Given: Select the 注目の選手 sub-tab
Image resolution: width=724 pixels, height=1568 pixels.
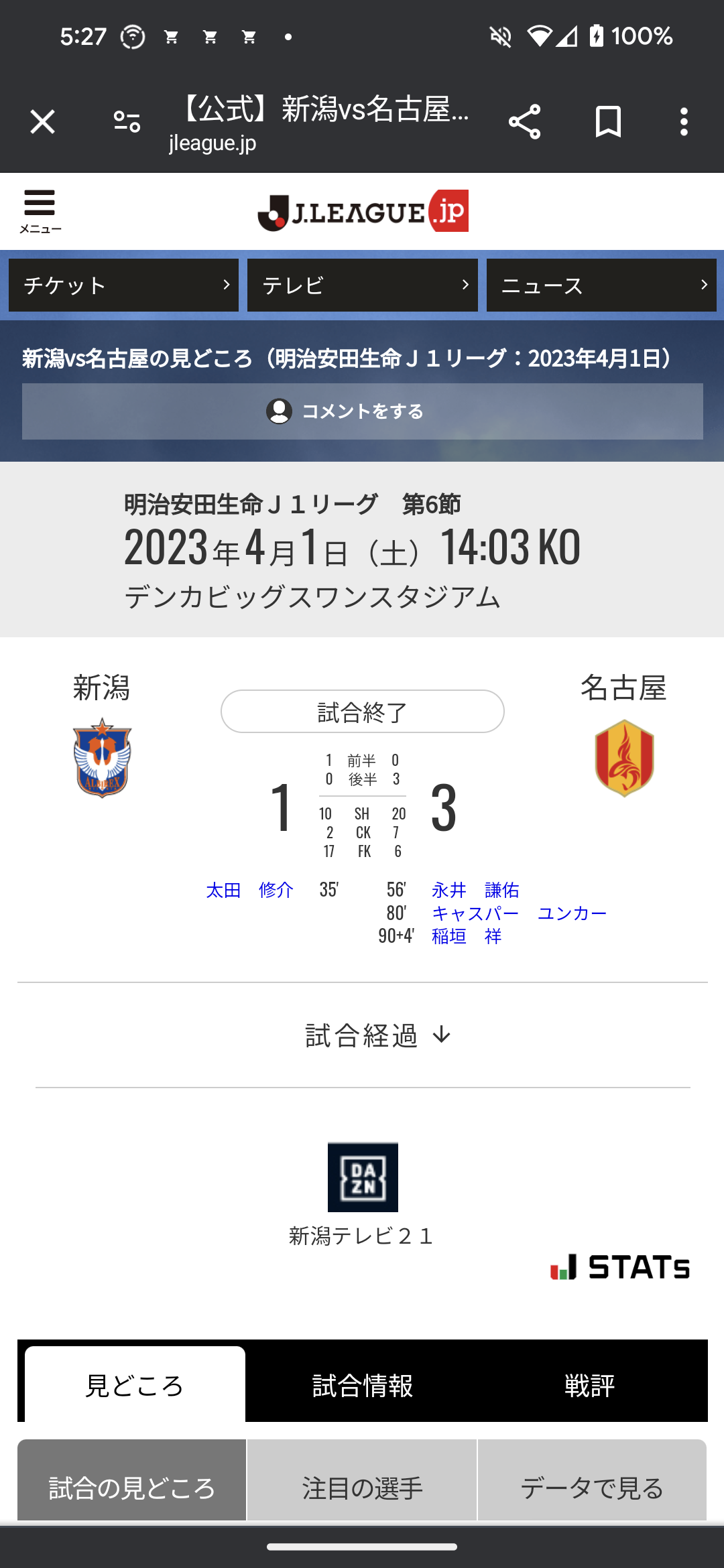Looking at the screenshot, I should 362,1488.
